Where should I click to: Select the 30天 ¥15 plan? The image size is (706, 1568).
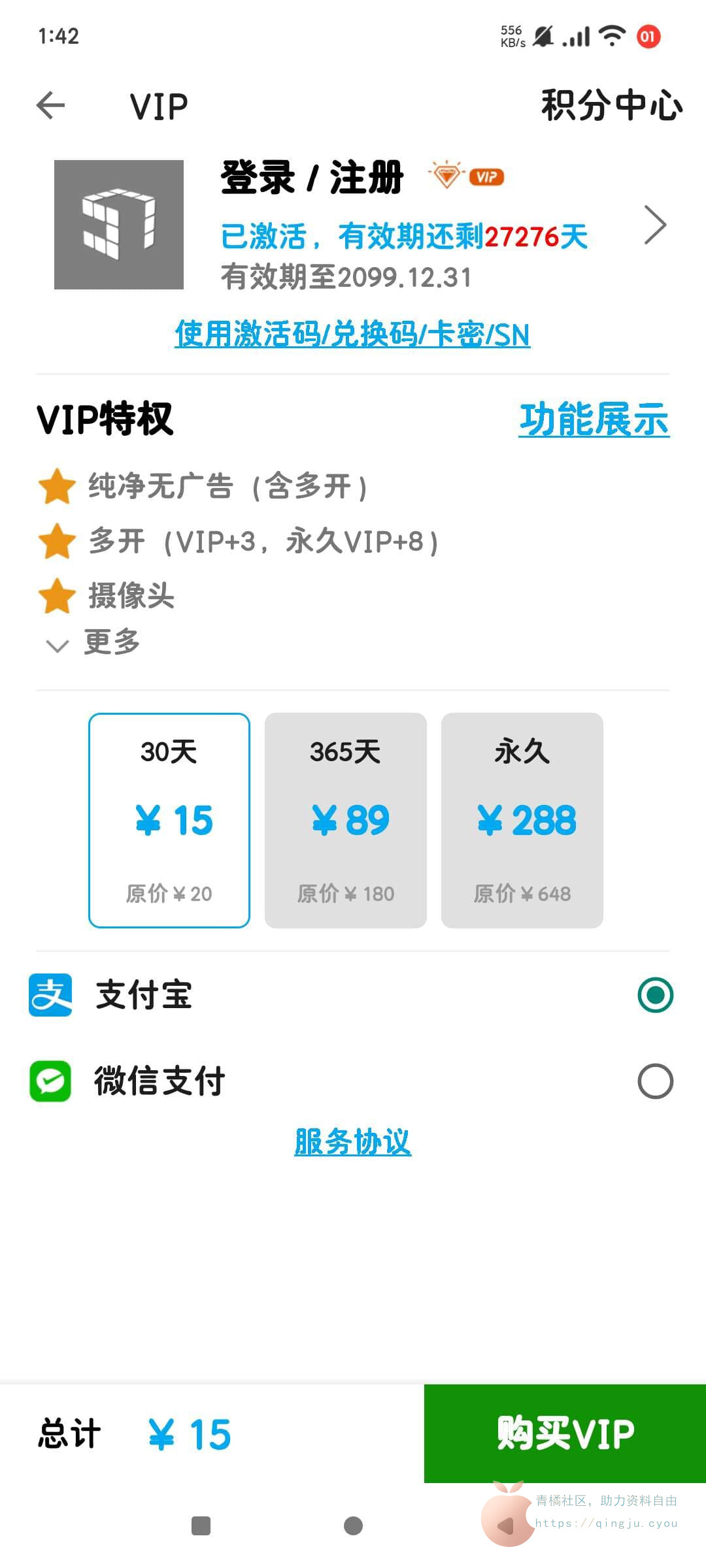pos(169,820)
